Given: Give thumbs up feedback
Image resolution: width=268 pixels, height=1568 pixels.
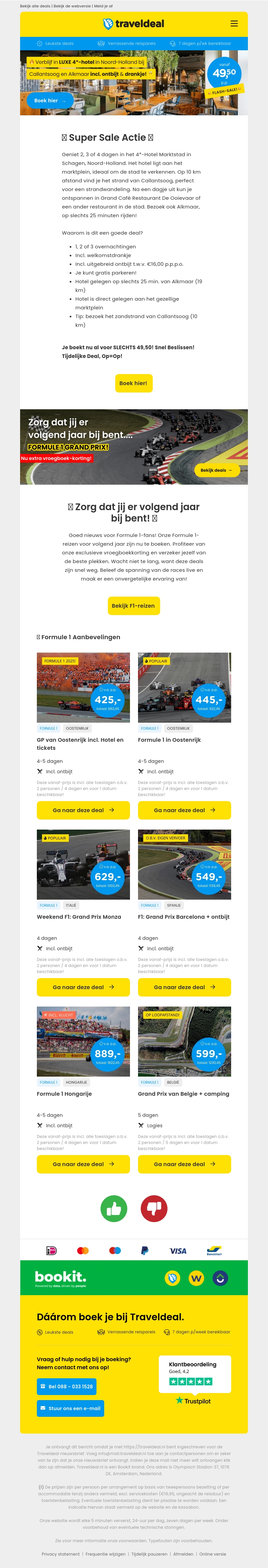Looking at the screenshot, I should (x=114, y=1209).
